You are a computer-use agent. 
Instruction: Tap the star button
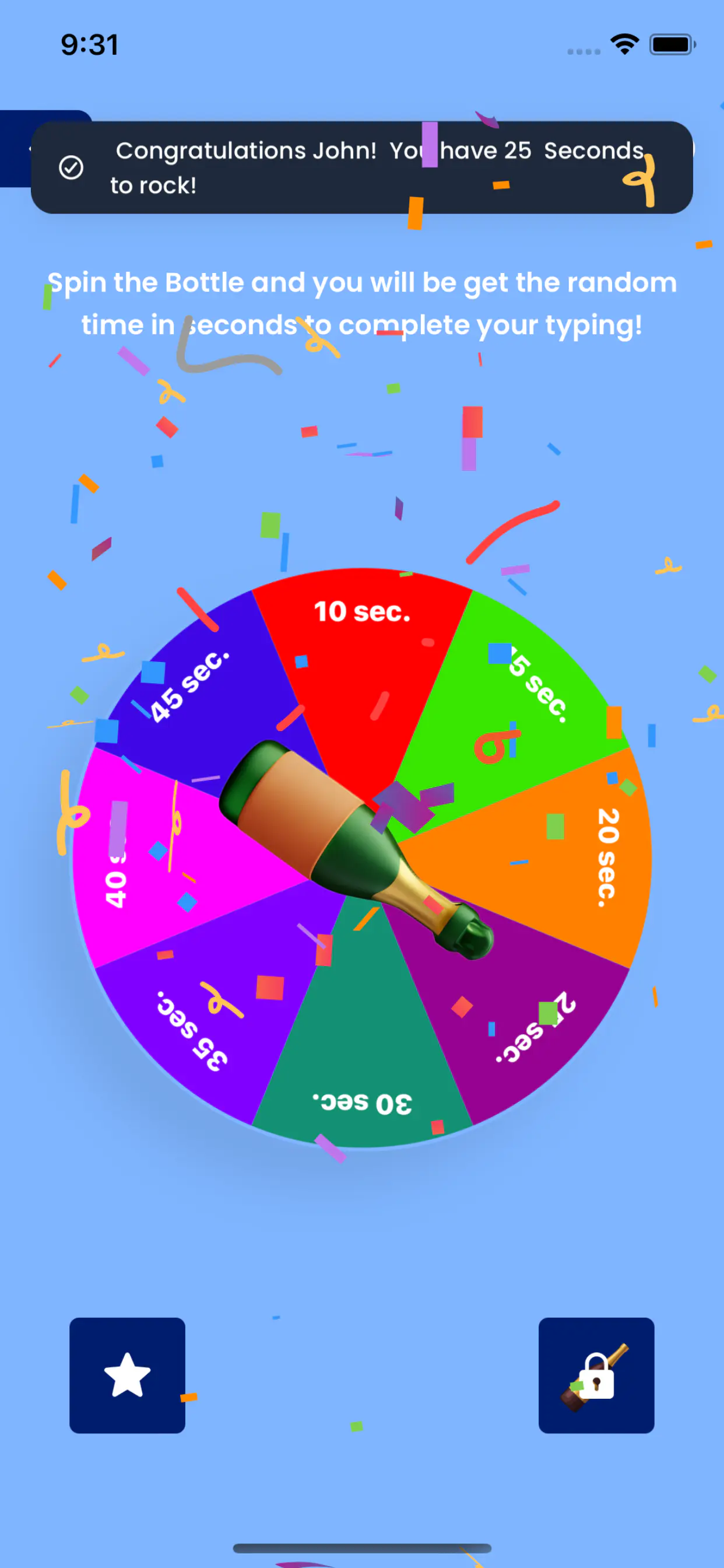click(x=127, y=1375)
